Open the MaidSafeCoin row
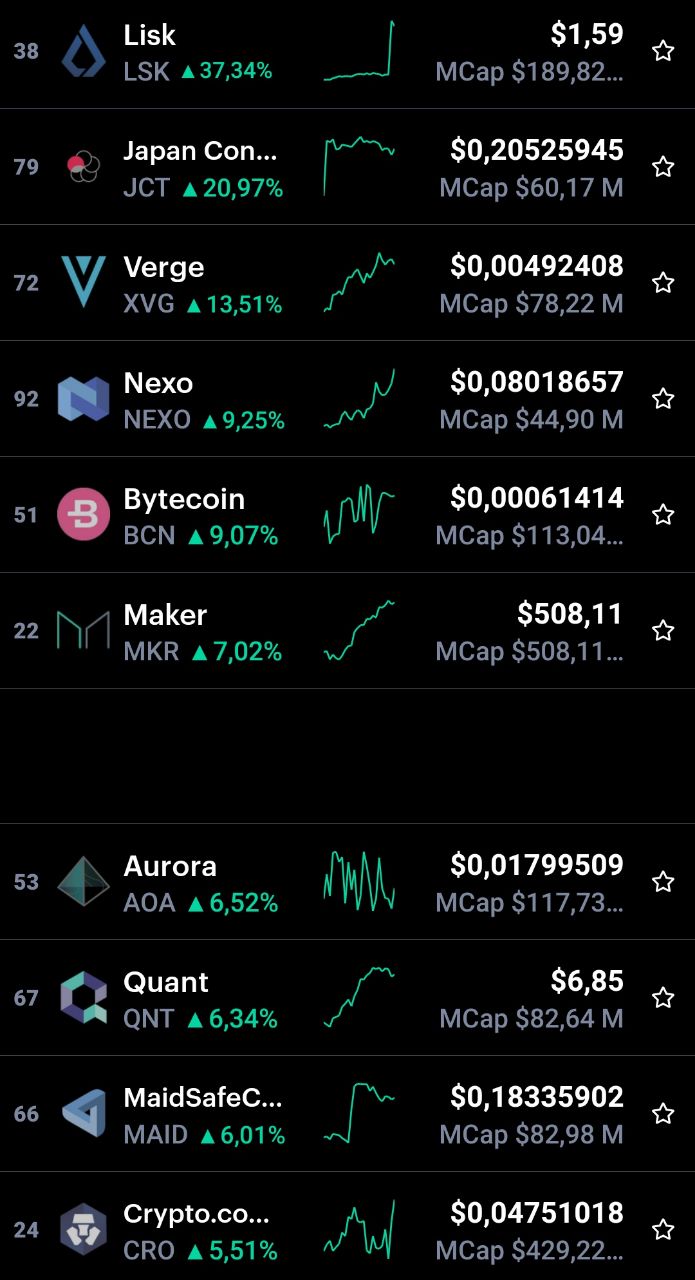695x1280 pixels. [347, 1114]
